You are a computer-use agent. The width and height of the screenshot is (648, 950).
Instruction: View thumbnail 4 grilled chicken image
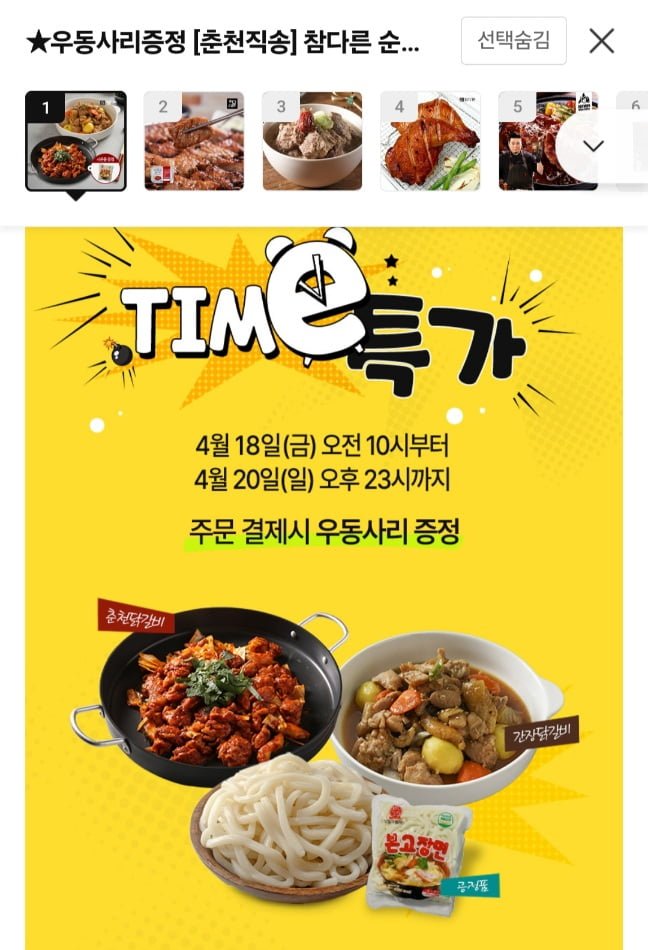pos(430,141)
